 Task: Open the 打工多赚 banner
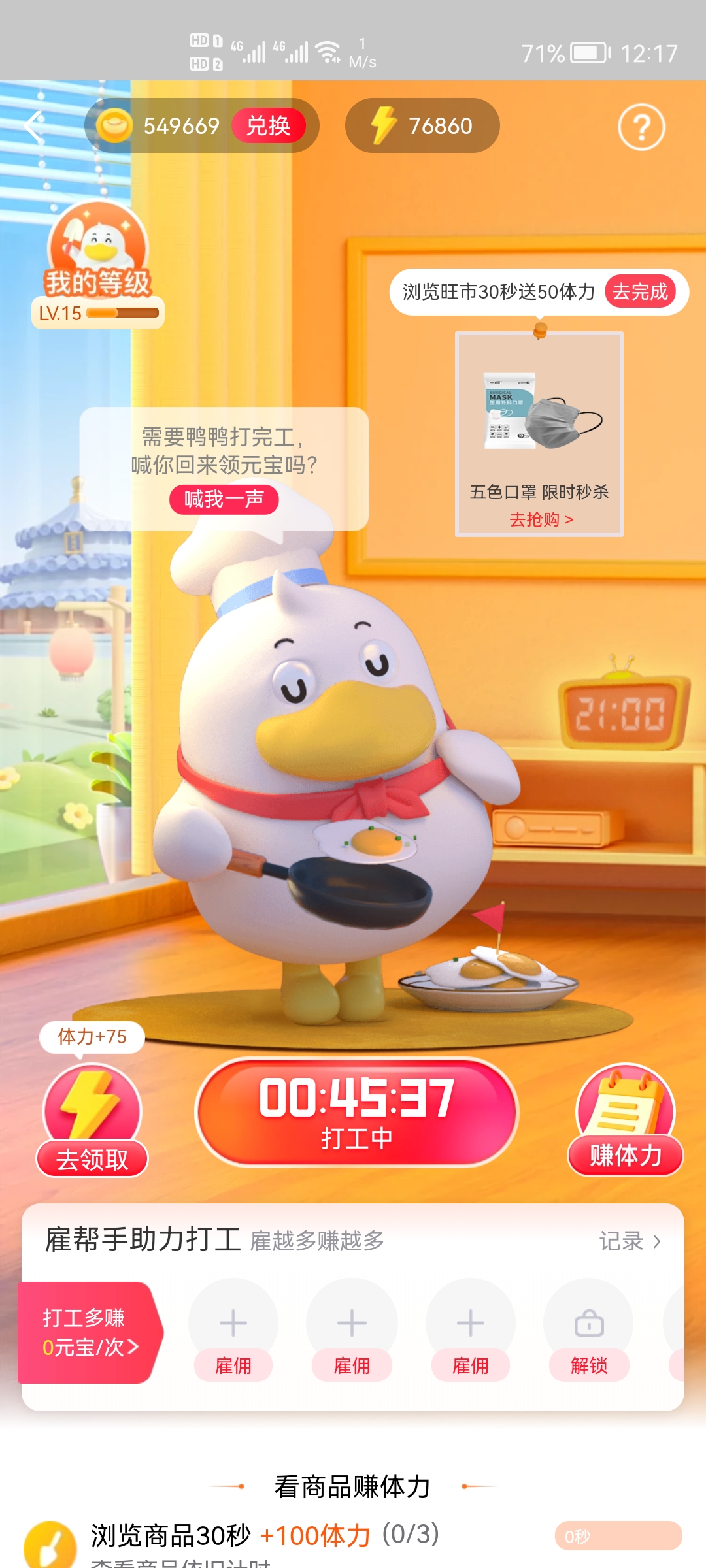tap(88, 1332)
